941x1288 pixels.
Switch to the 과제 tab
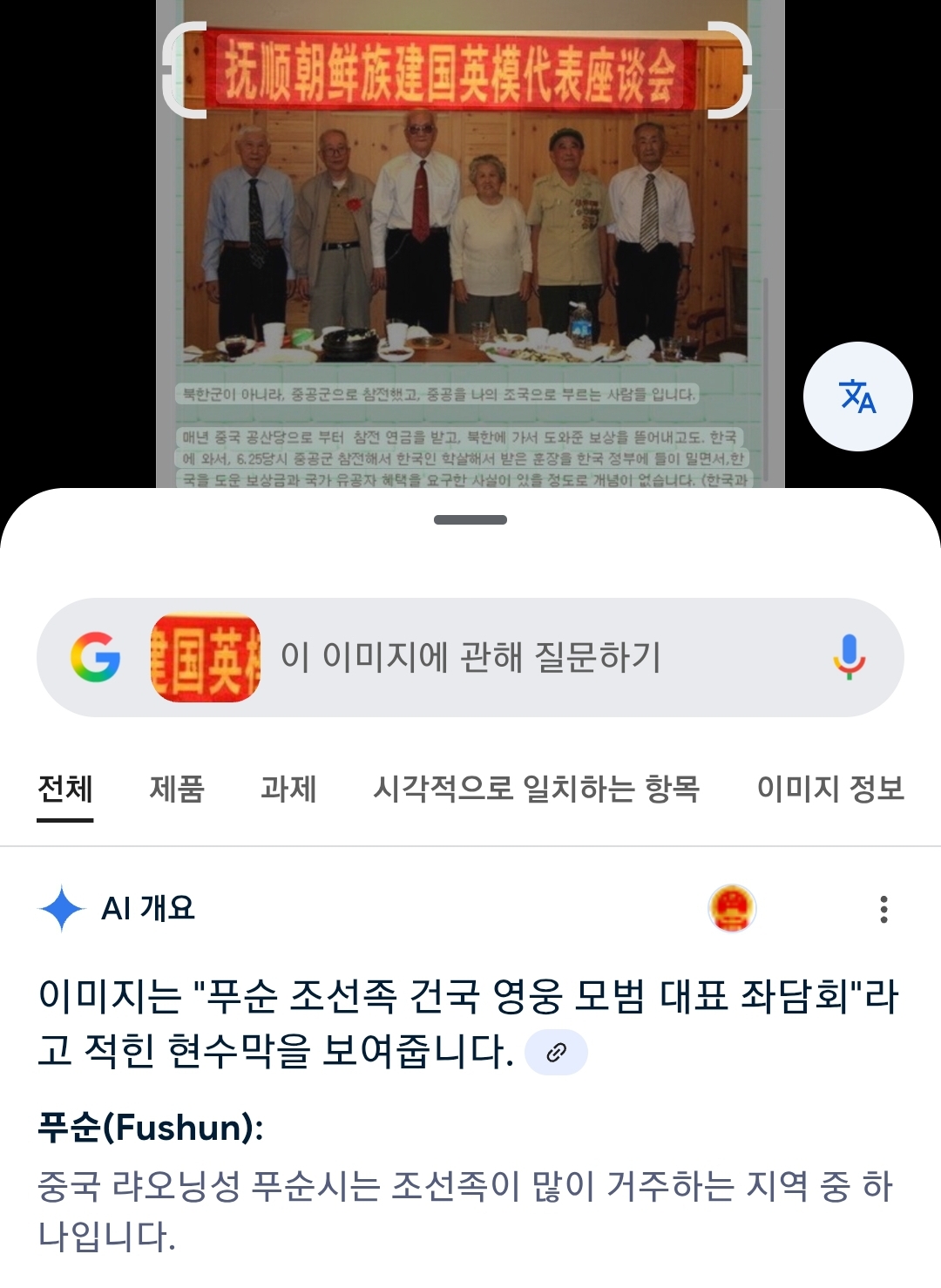pos(288,789)
